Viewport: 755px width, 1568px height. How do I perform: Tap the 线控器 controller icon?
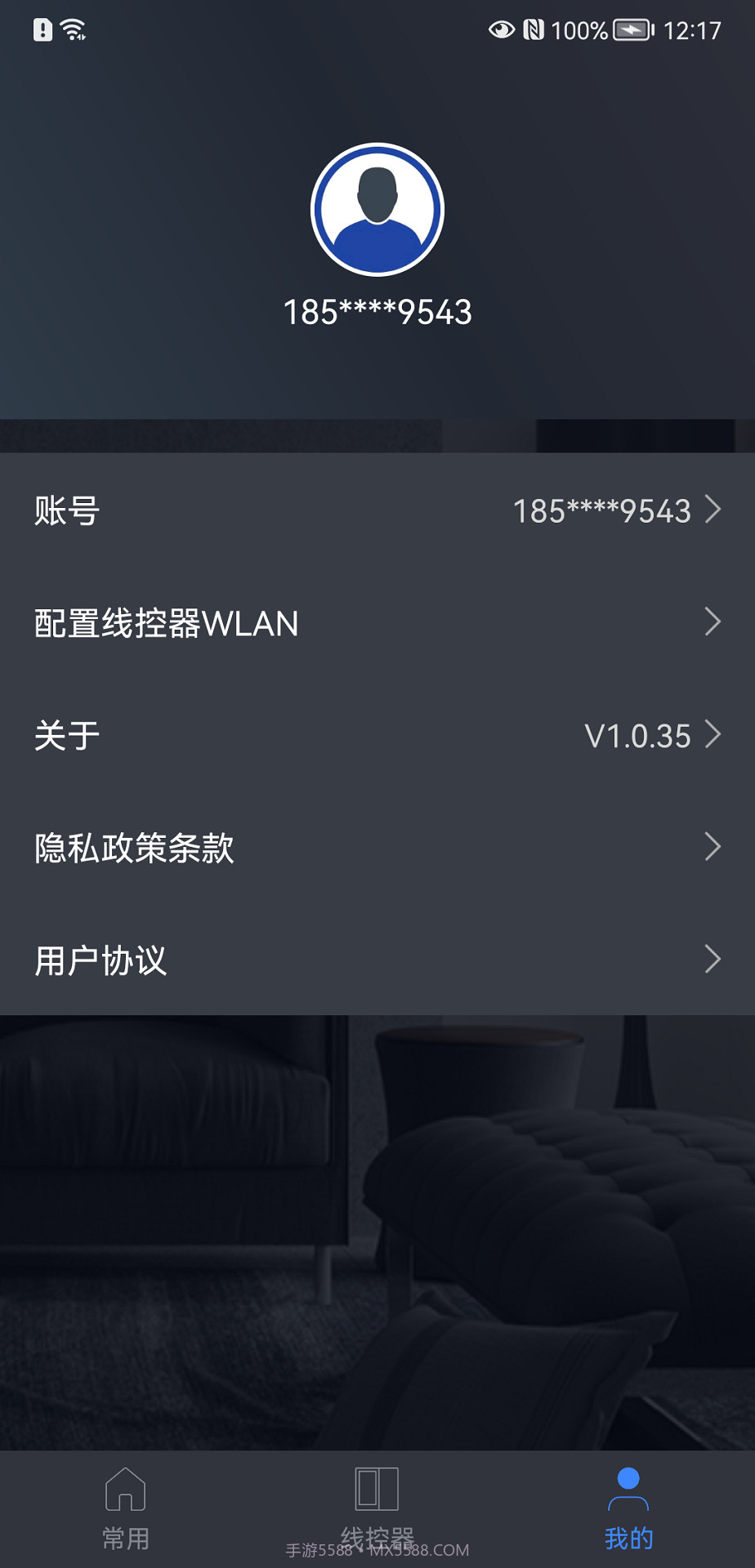click(377, 1490)
